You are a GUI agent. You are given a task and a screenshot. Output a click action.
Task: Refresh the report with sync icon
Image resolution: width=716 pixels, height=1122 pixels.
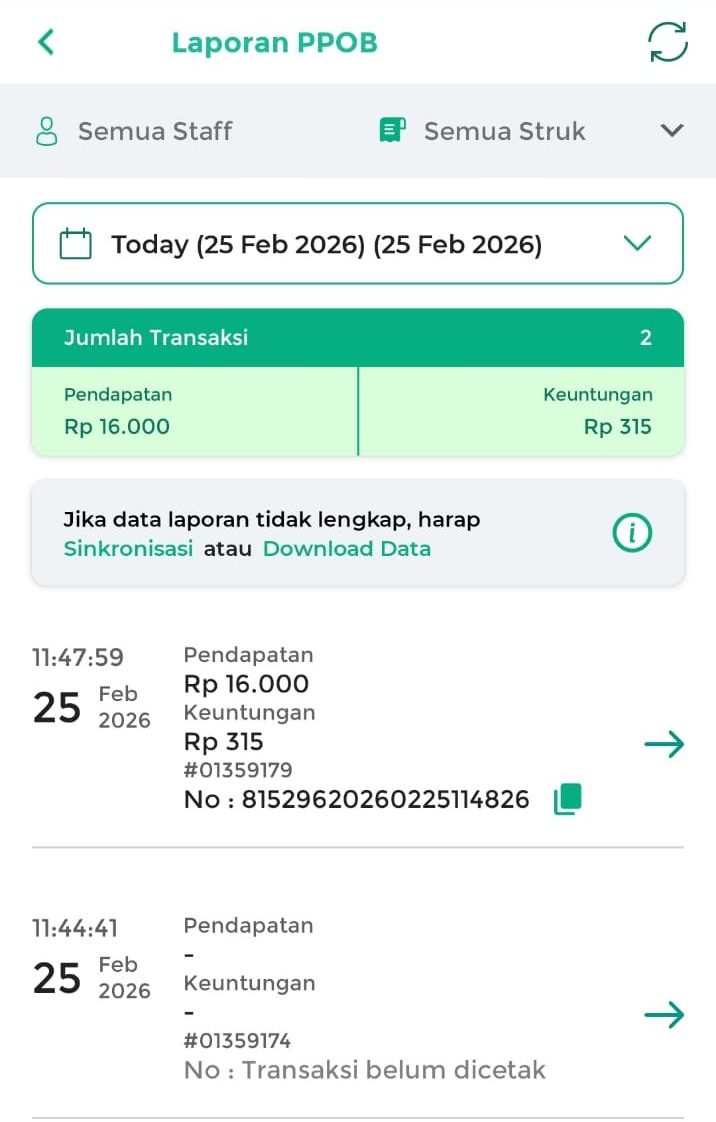[x=667, y=42]
